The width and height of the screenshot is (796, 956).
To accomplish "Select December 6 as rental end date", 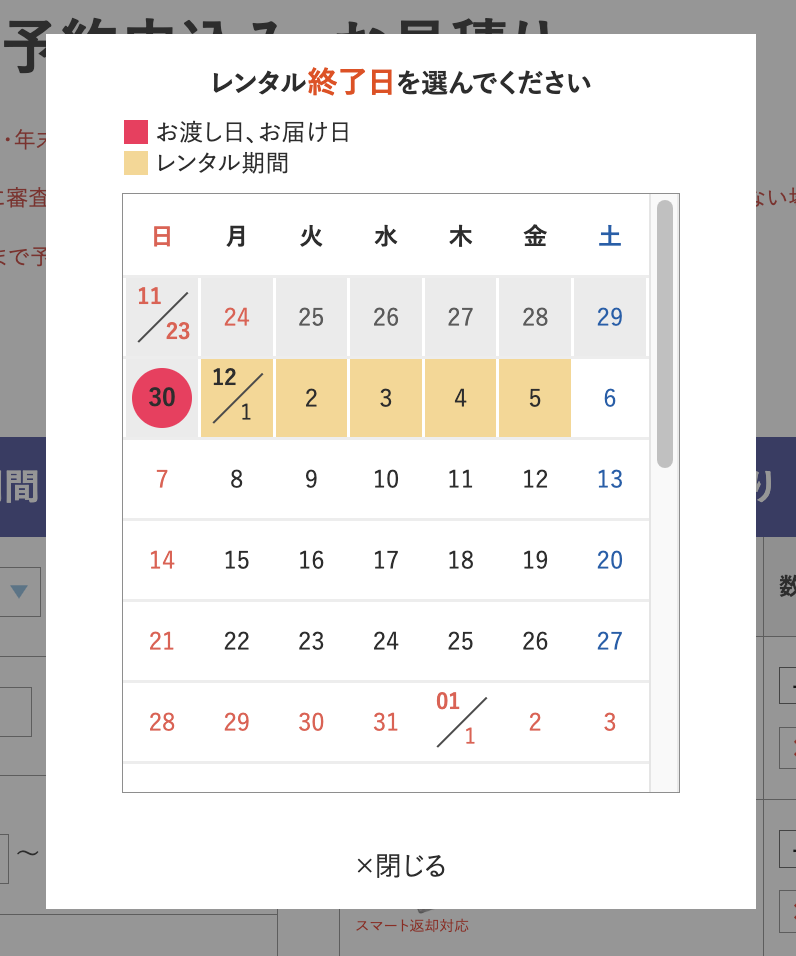I will click(609, 398).
